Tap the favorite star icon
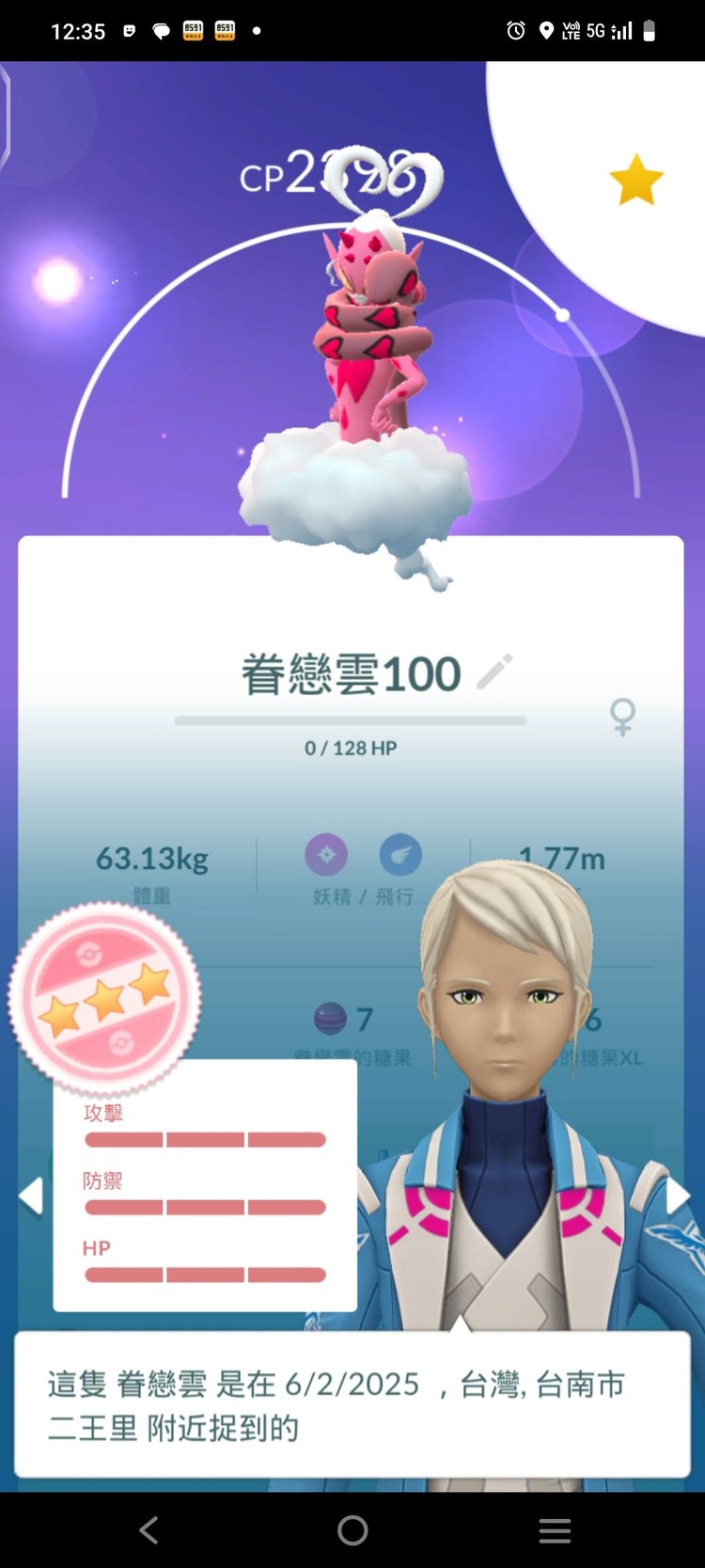The width and height of the screenshot is (705, 1568). tap(638, 179)
